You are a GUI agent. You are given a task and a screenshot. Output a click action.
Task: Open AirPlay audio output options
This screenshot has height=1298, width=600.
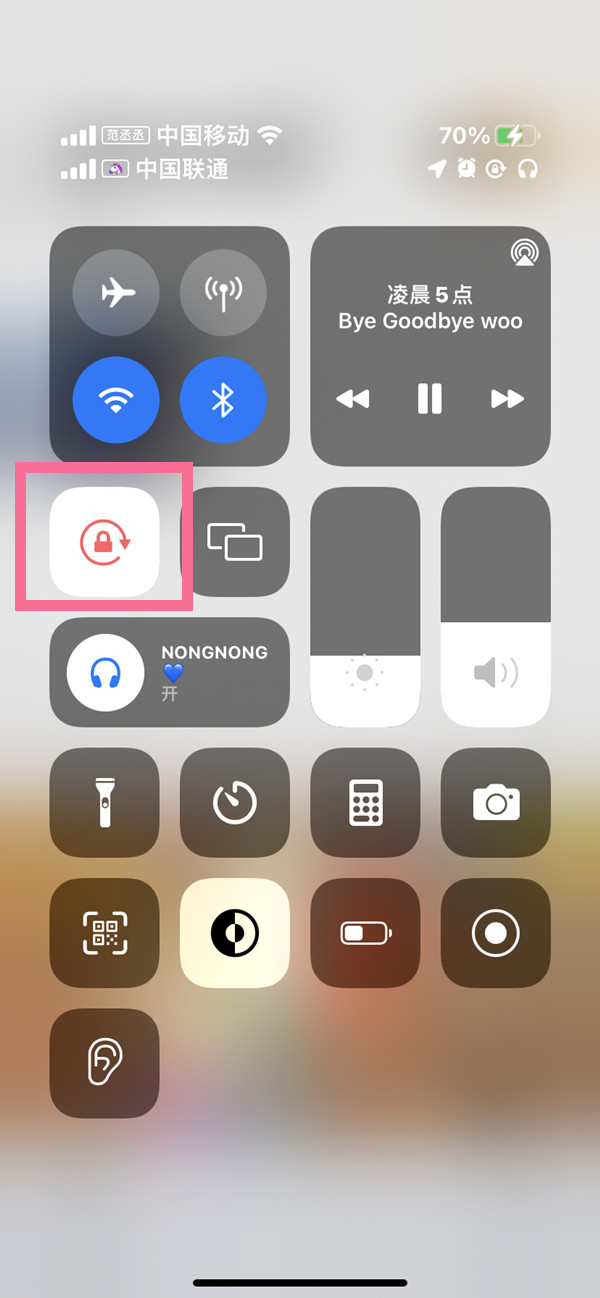click(x=523, y=253)
